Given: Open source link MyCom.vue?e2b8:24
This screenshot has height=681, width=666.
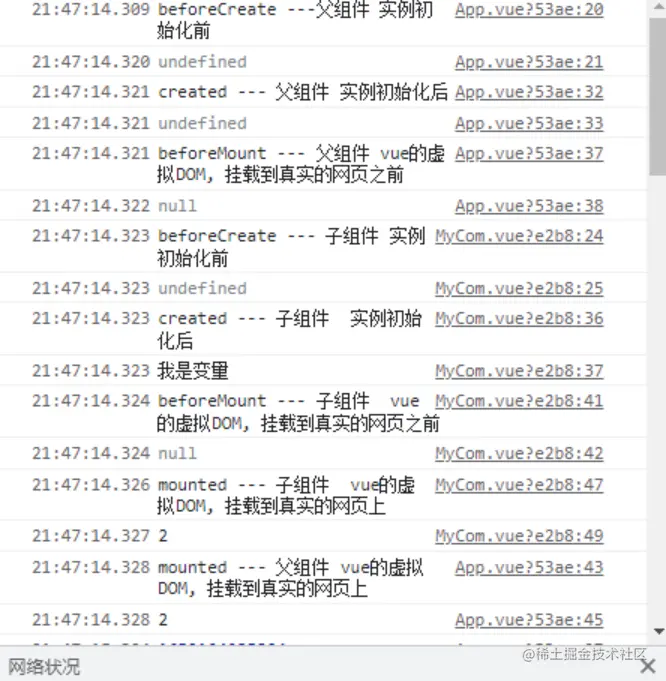Looking at the screenshot, I should point(519,237).
